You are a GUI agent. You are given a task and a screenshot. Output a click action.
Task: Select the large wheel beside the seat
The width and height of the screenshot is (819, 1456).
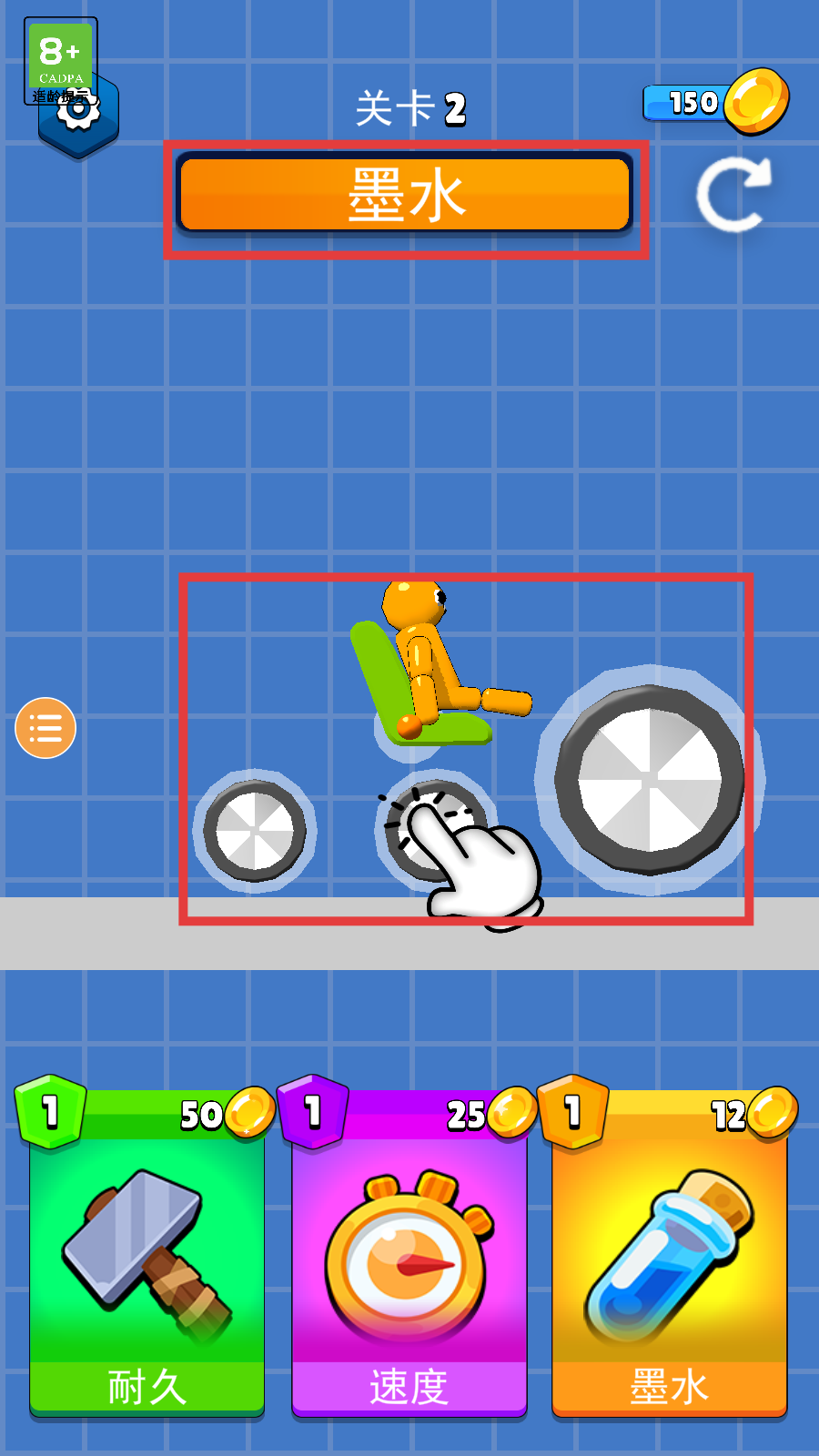(650, 781)
